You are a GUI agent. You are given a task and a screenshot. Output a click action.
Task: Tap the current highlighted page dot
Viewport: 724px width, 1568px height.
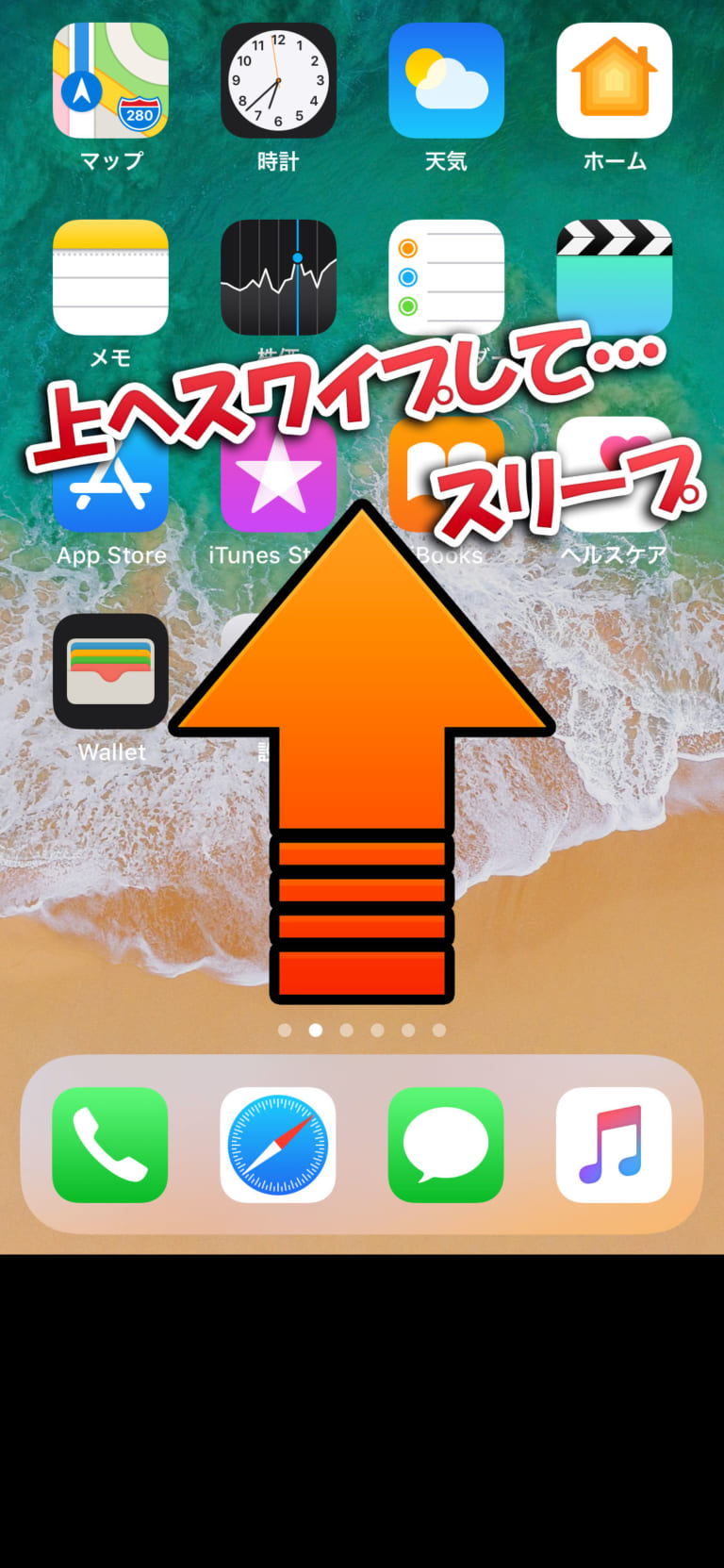(x=315, y=1031)
